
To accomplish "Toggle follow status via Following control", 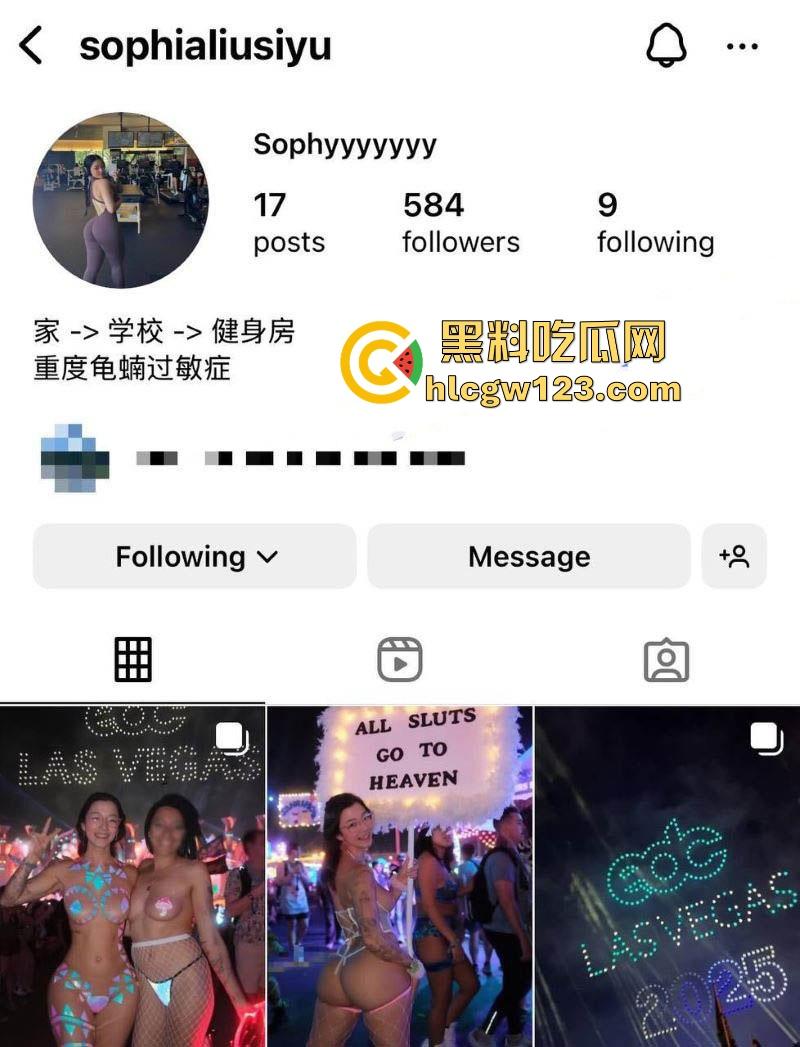I will (x=193, y=556).
